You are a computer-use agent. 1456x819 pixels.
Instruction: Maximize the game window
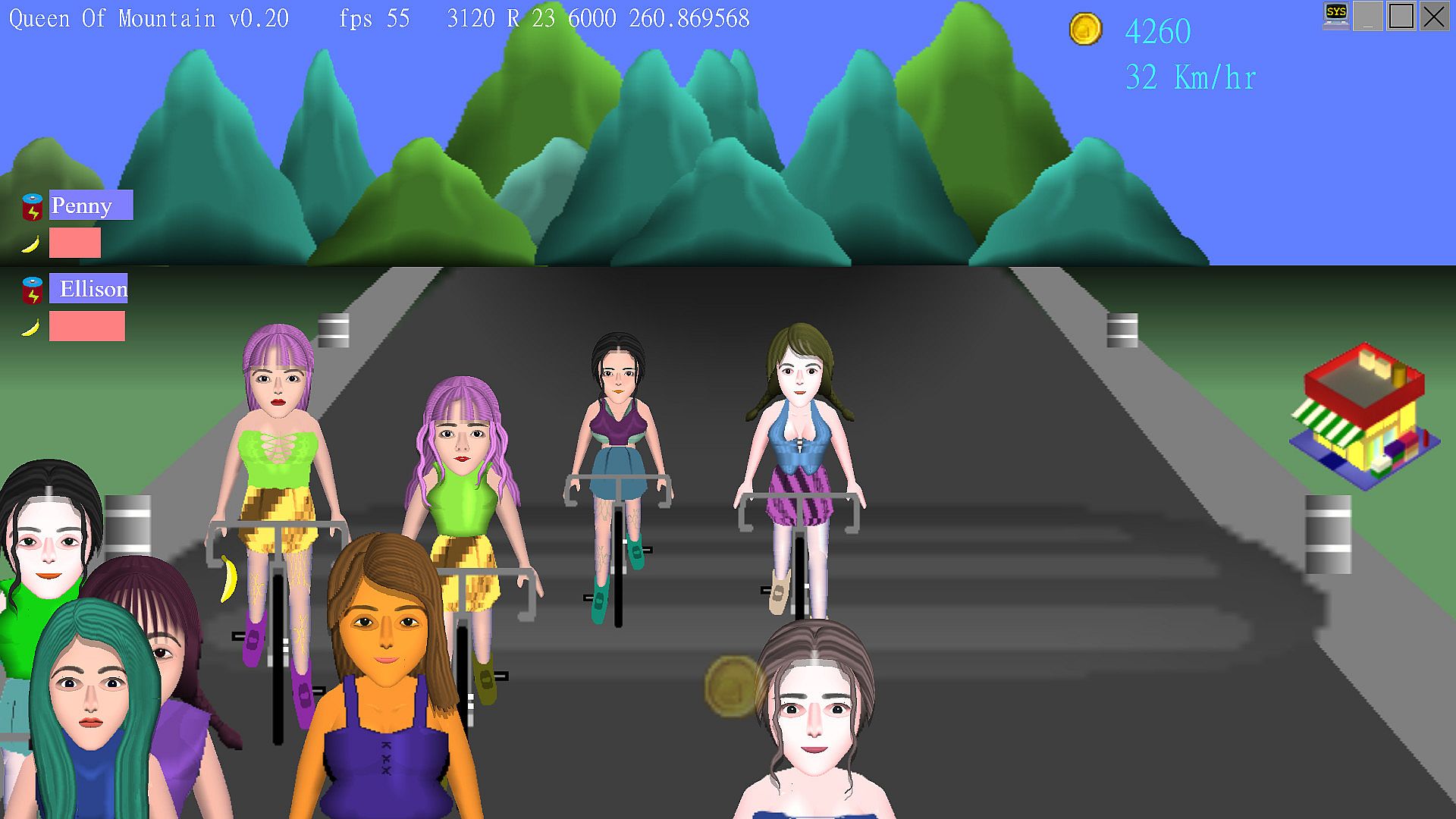click(1401, 17)
